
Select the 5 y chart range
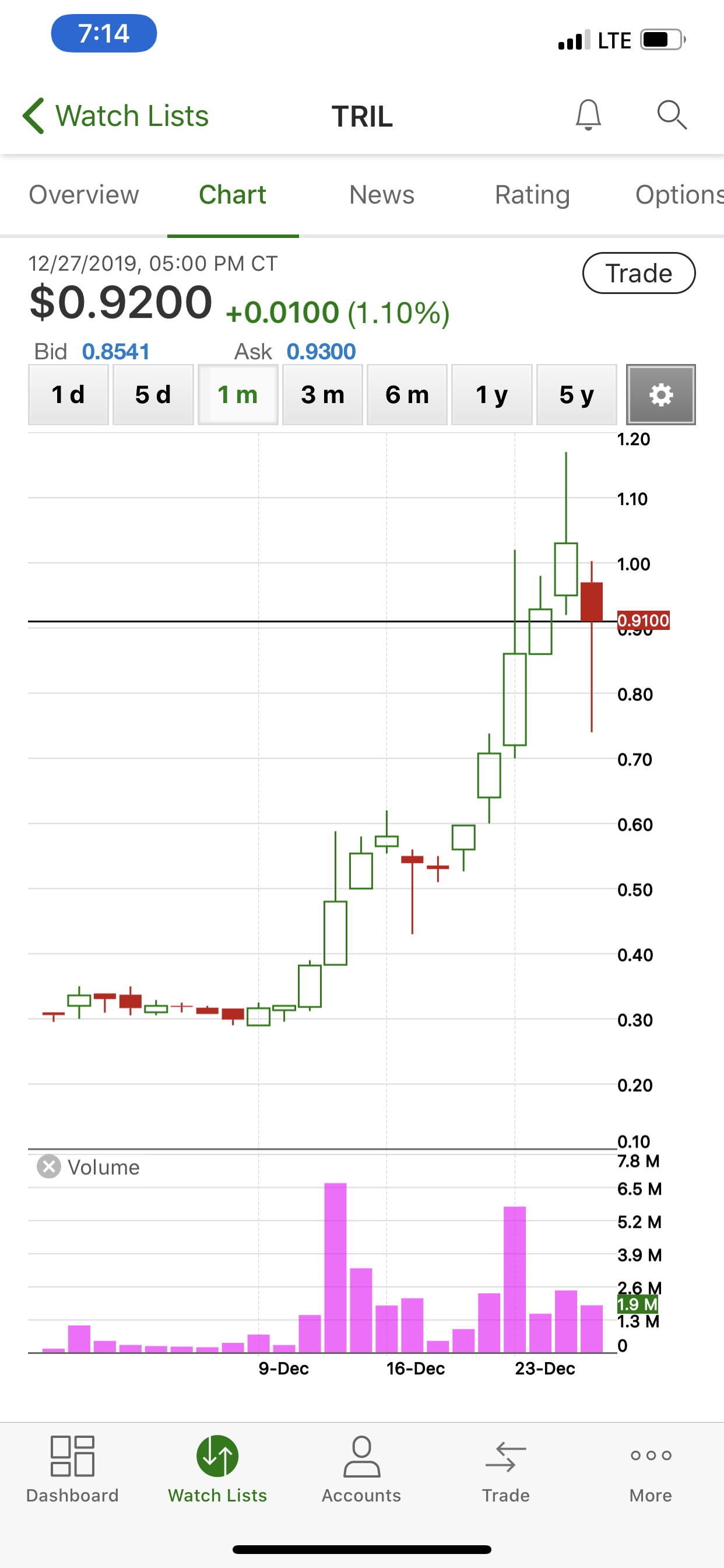[x=576, y=394]
